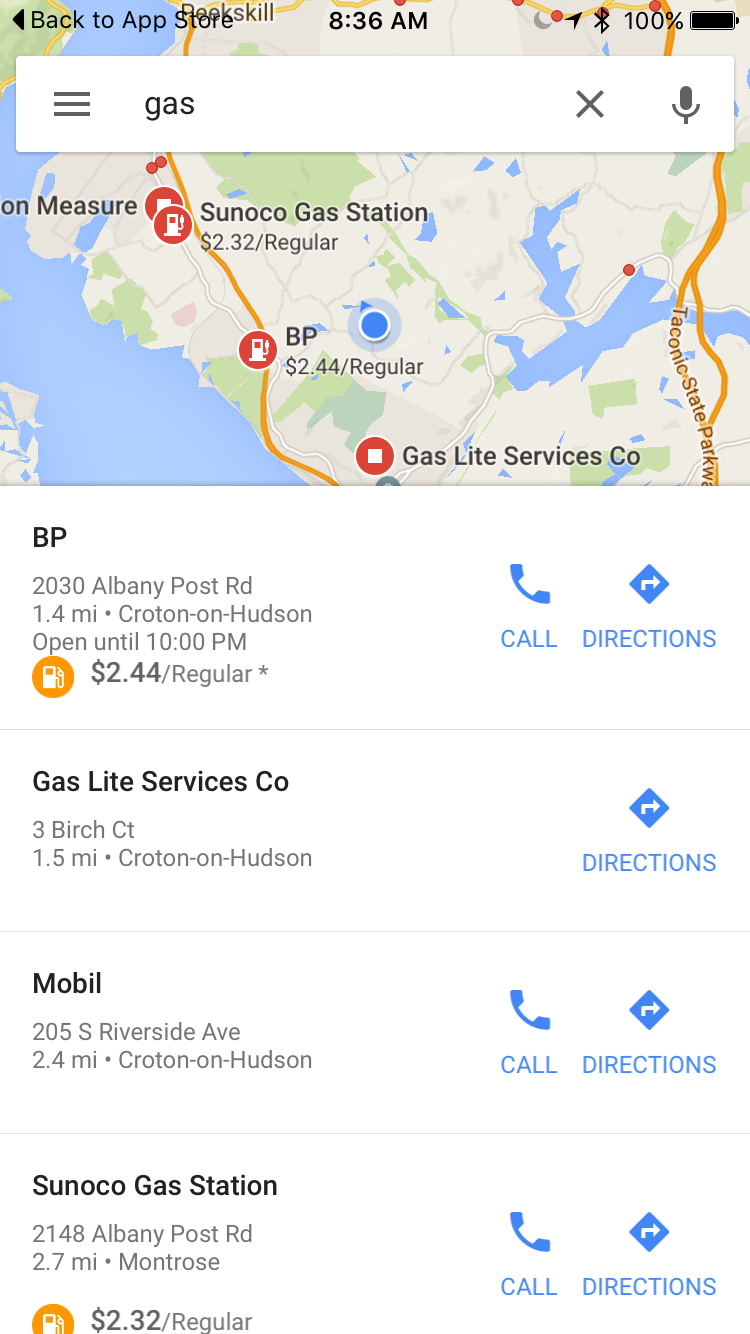
Task: Call the BP station
Action: click(x=529, y=605)
